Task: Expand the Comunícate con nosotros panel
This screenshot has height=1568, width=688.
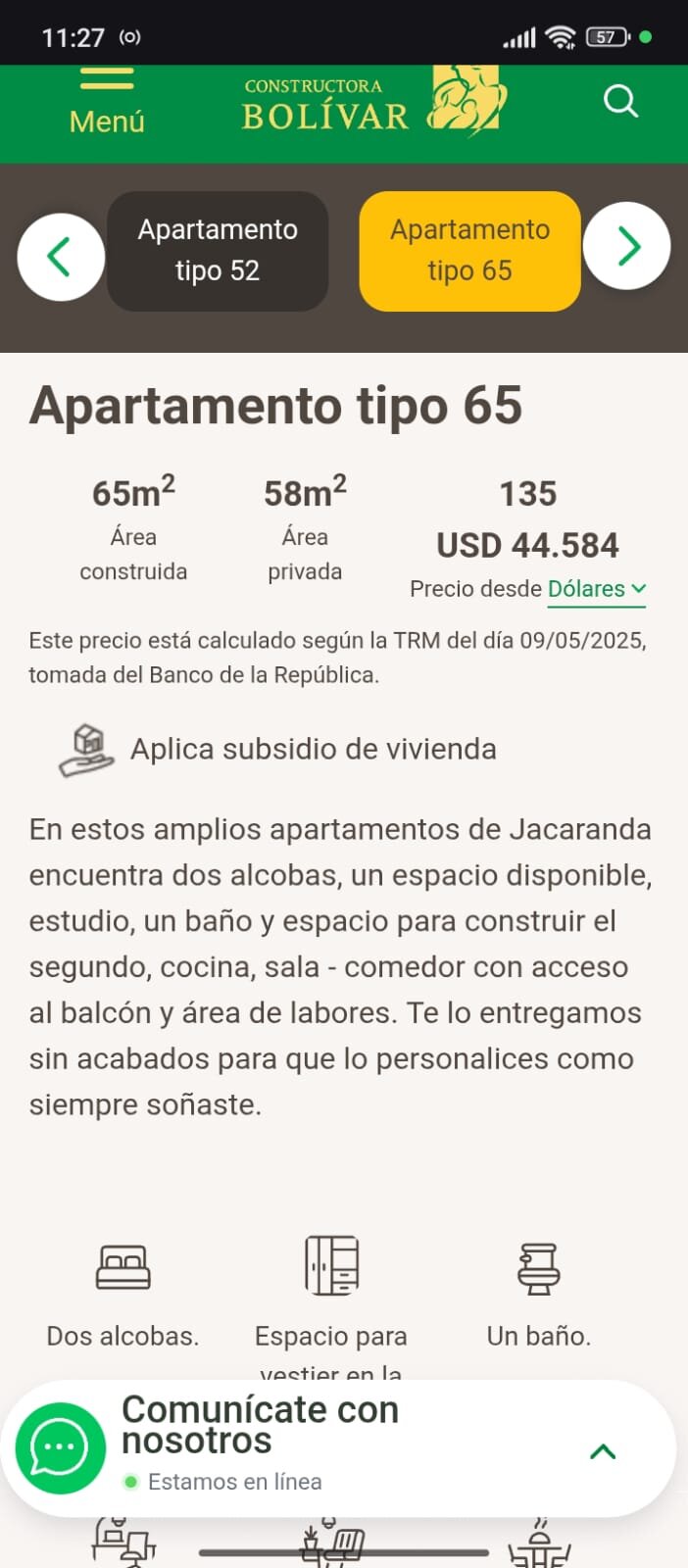Action: coord(603,1451)
